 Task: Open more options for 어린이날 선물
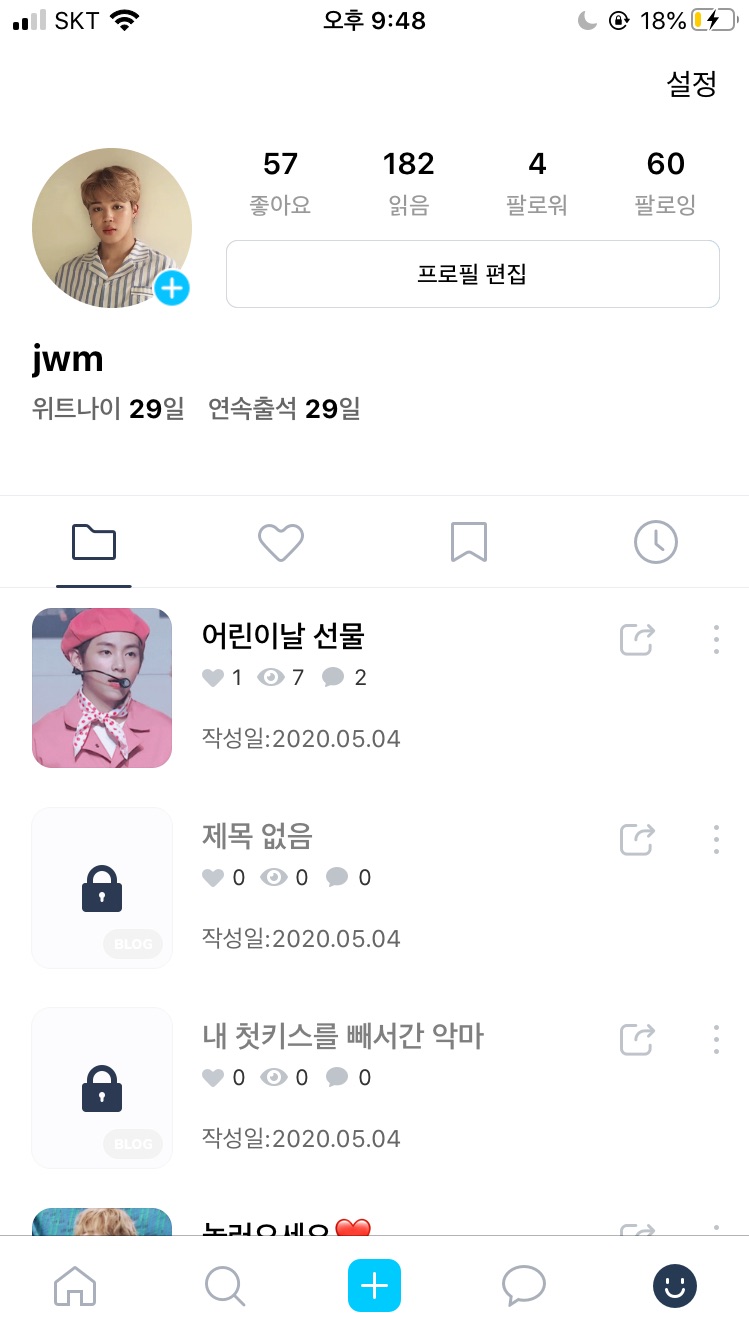click(x=716, y=639)
